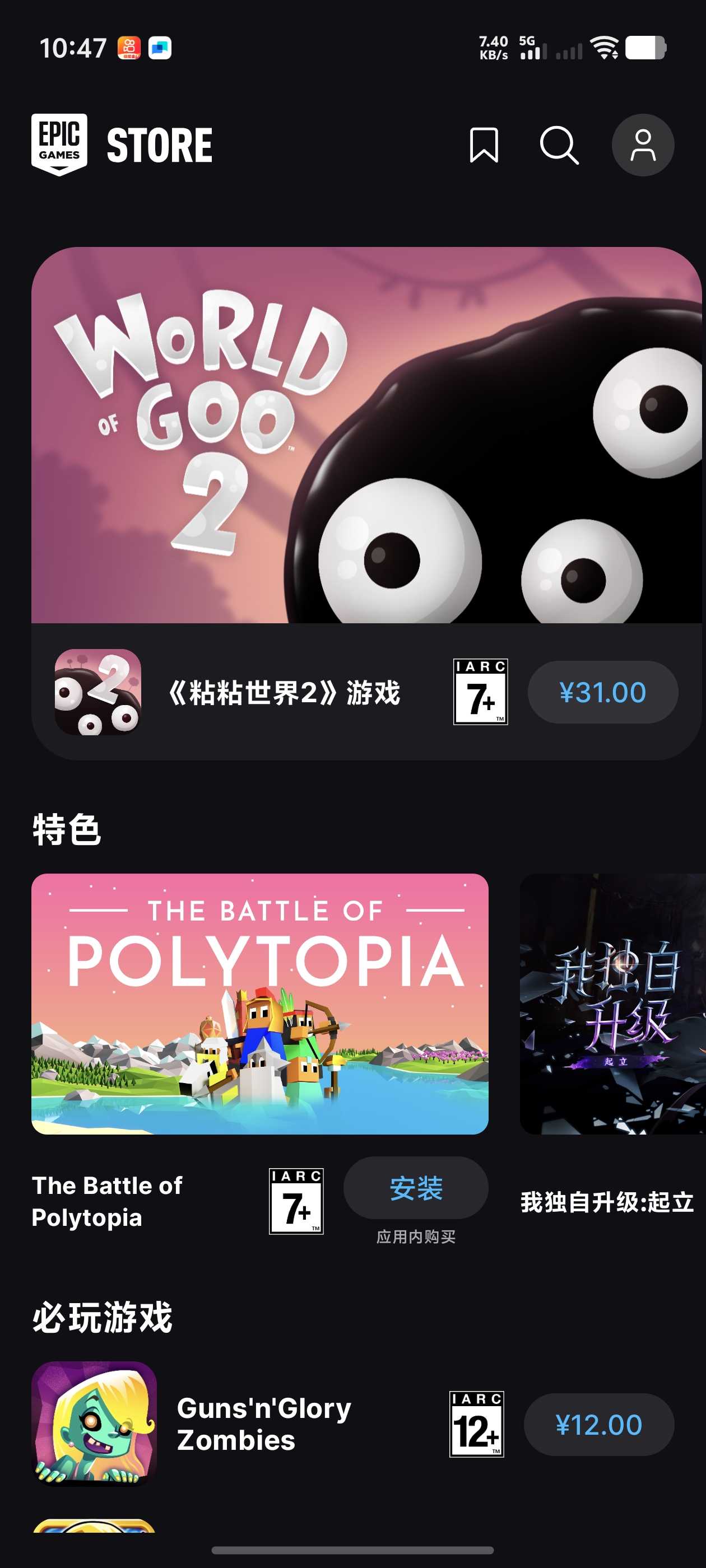Open the bookmarks icon in header
This screenshot has width=706, height=1568.
484,145
